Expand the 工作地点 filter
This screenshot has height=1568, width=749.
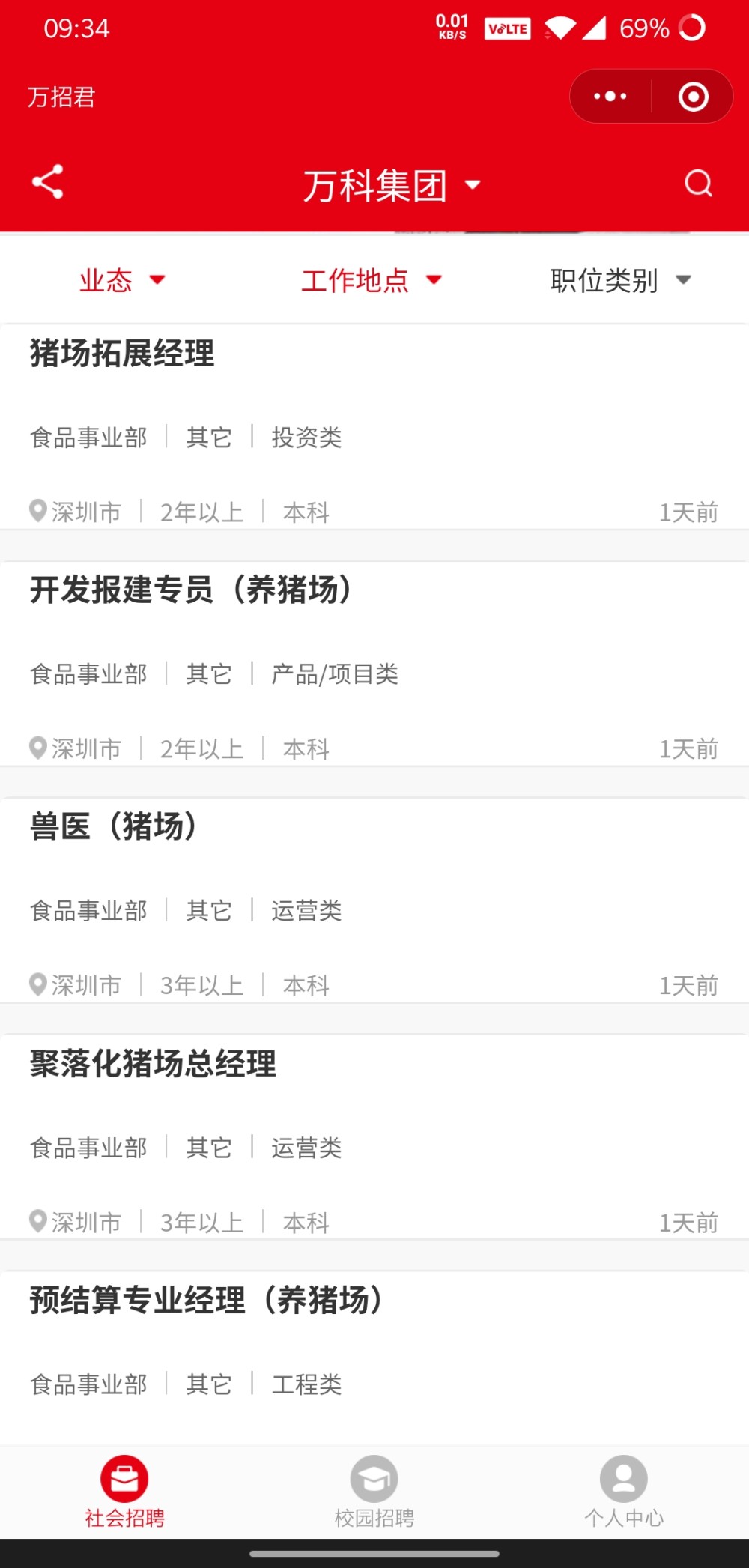click(x=372, y=280)
